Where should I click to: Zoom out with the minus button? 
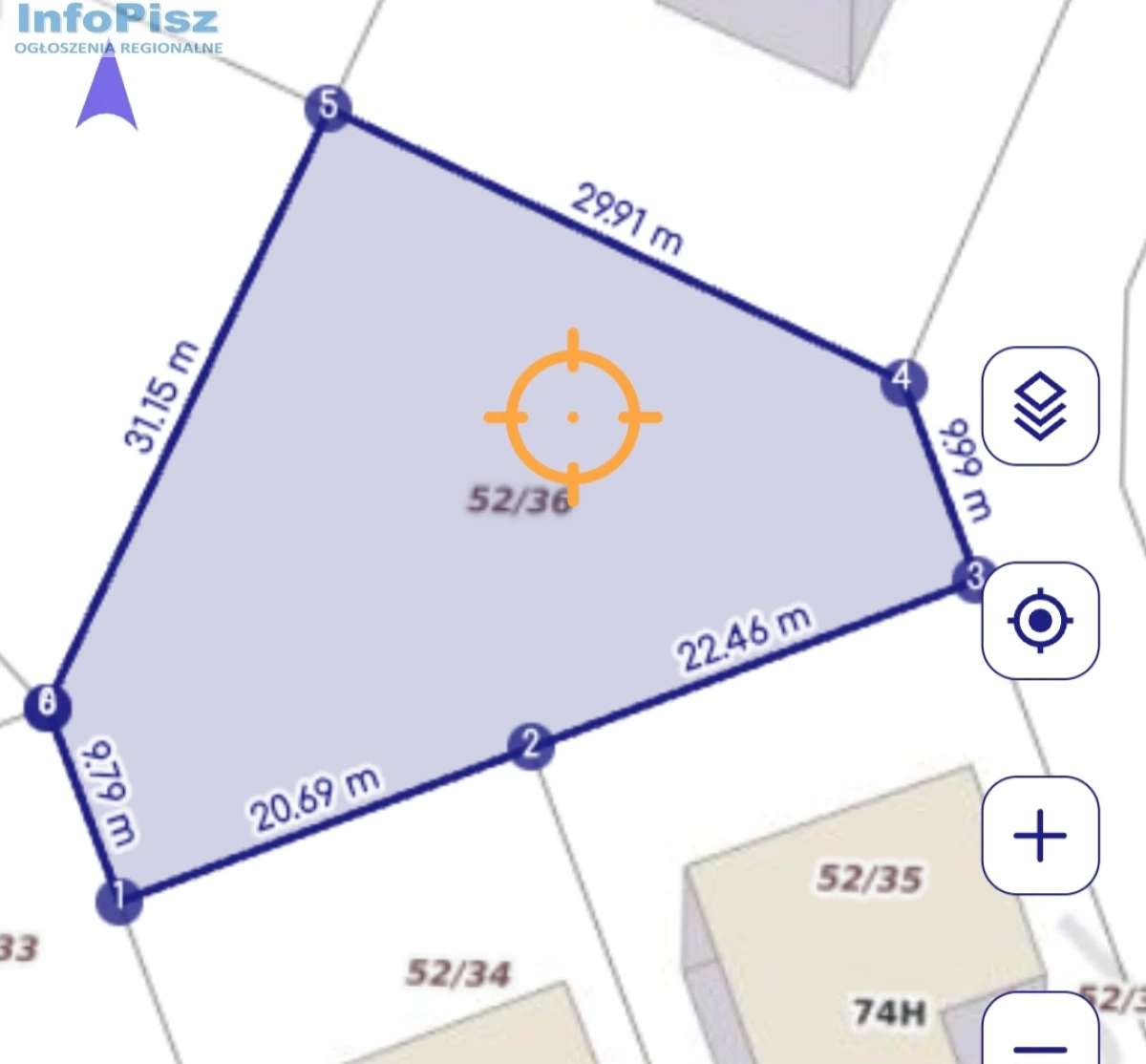[x=1040, y=1031]
